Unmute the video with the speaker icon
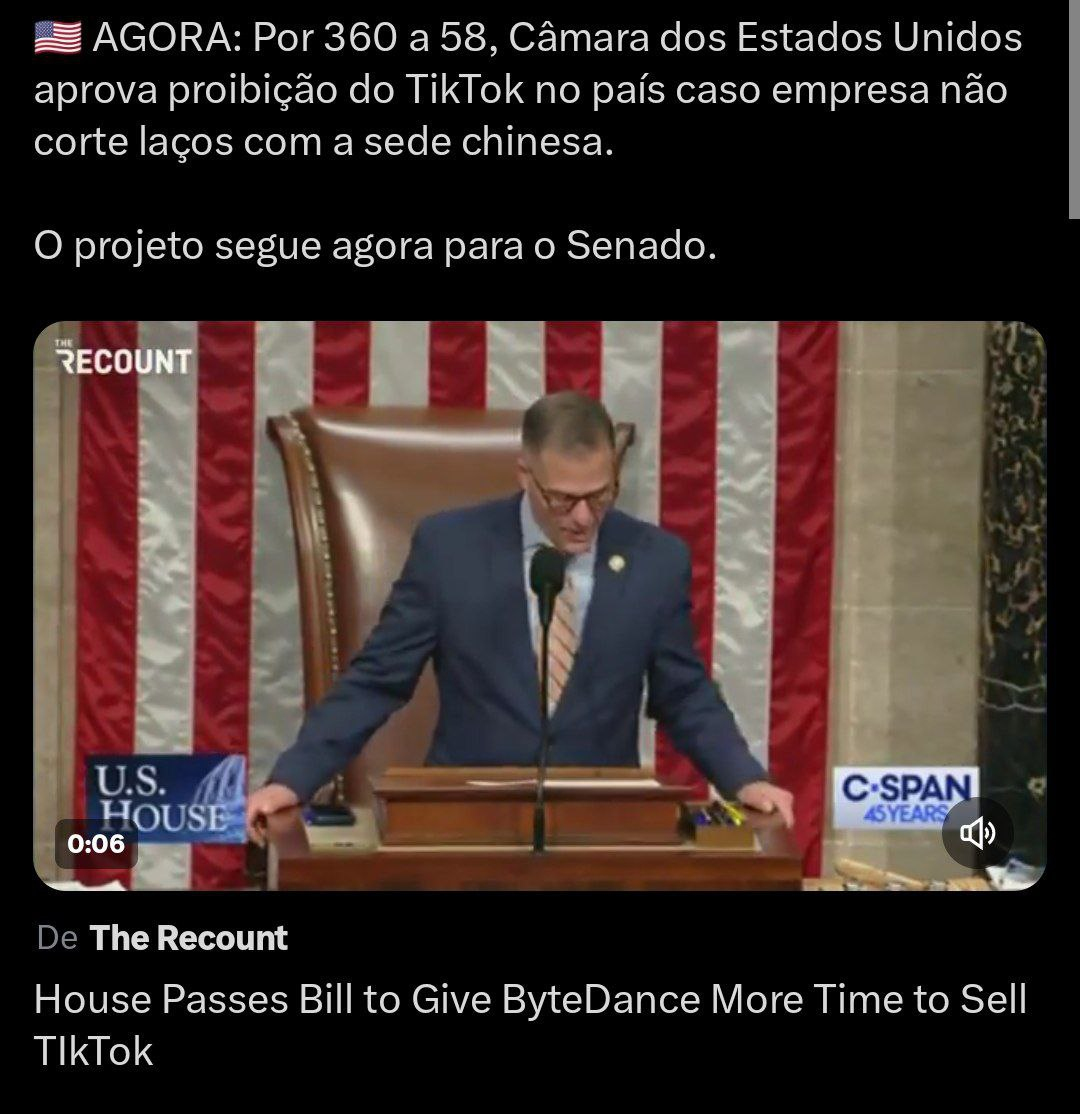Screen dimensions: 1080x1114 [977, 832]
